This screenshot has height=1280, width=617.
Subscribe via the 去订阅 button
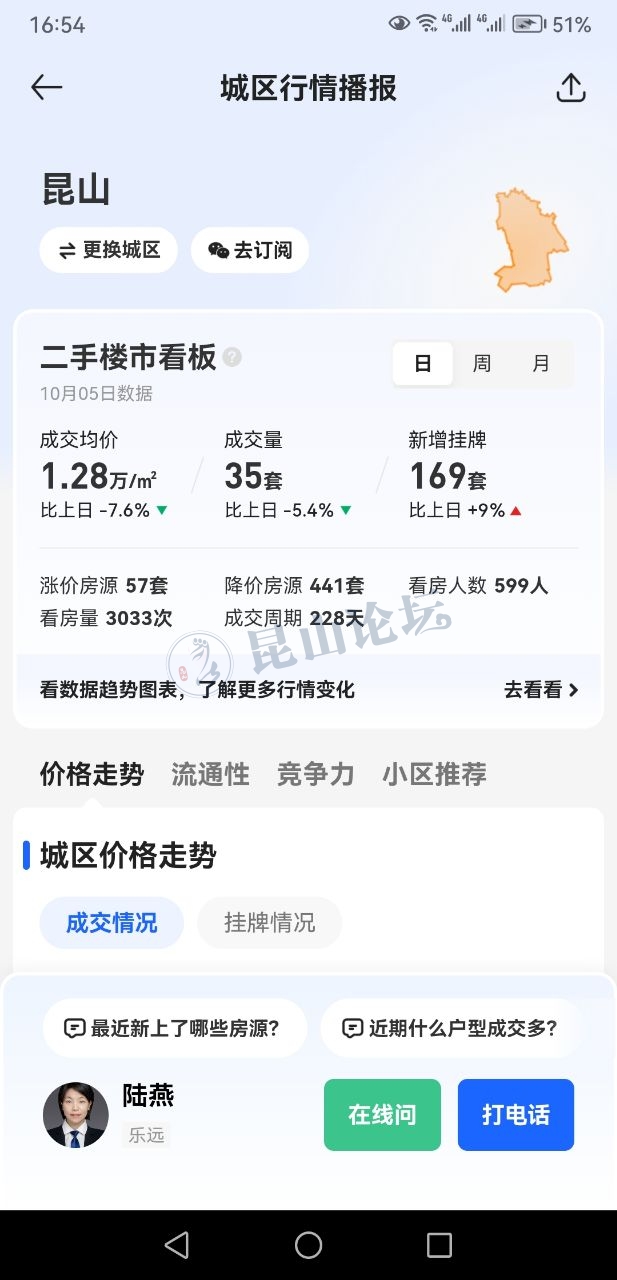point(250,250)
